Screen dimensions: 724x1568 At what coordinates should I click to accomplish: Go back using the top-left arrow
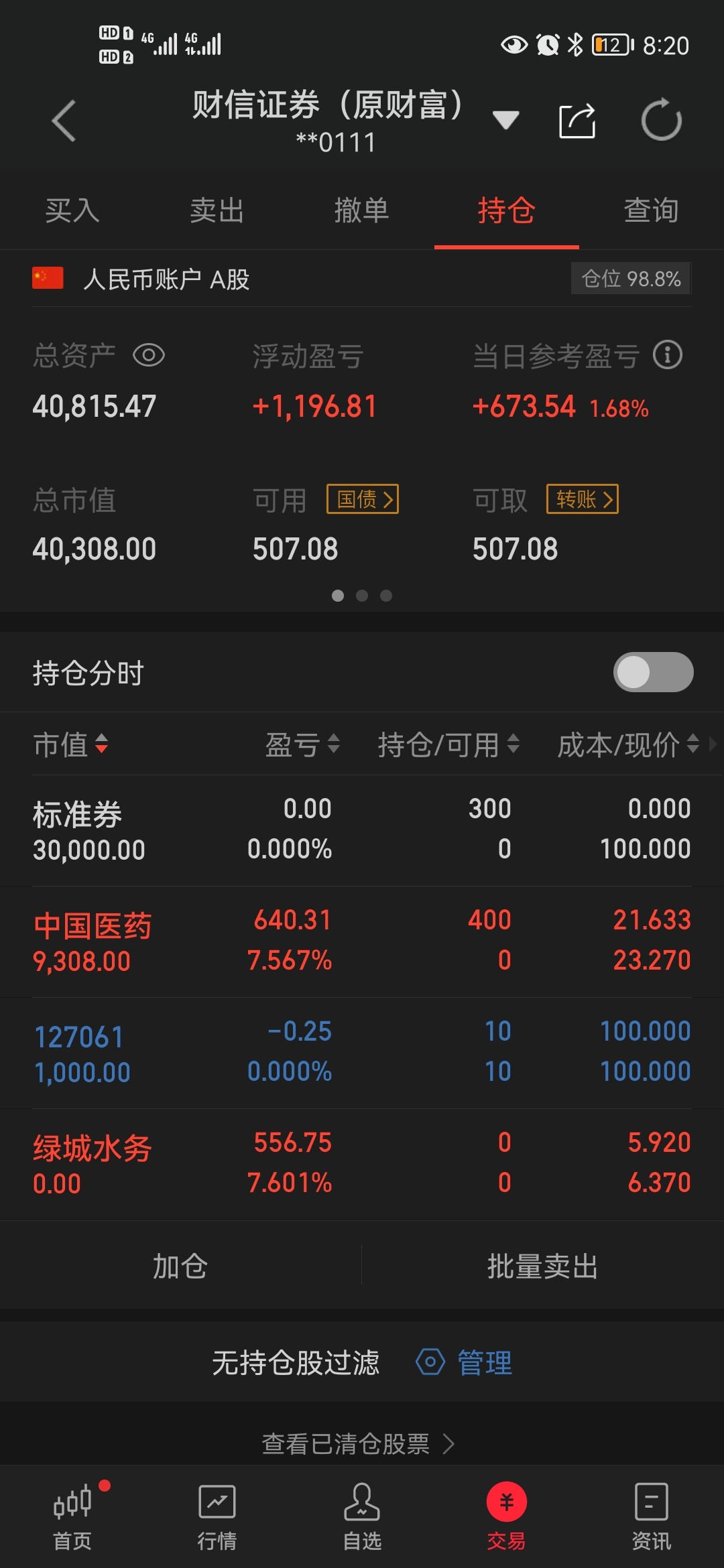(64, 121)
